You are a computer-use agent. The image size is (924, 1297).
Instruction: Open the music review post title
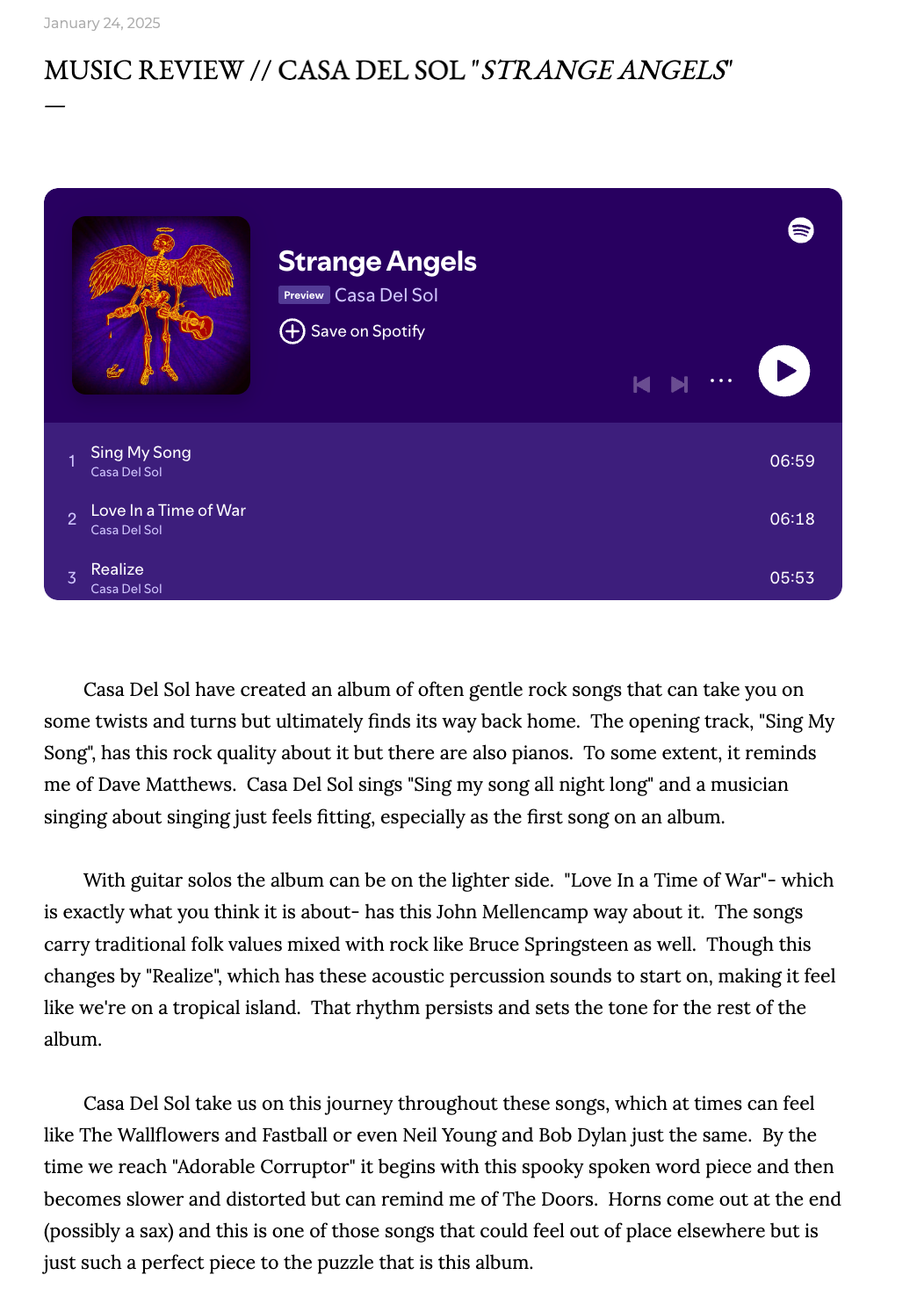pyautogui.click(x=388, y=70)
